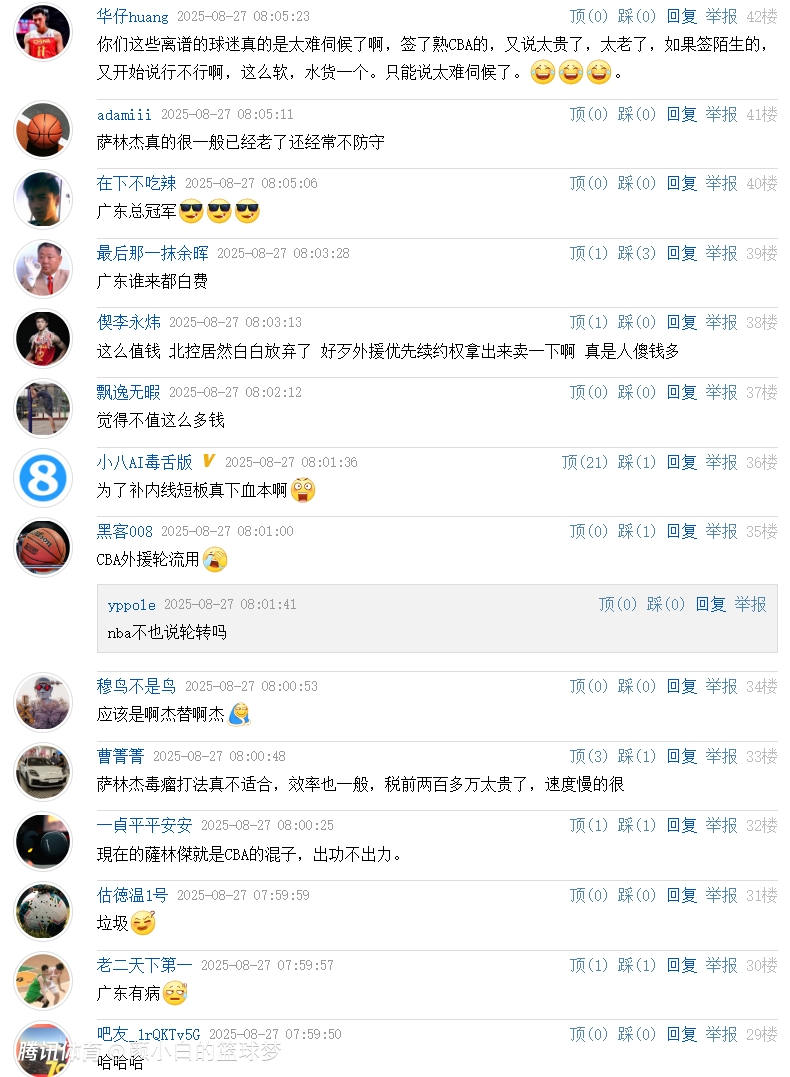Open 老二天下第一's user profile name
This screenshot has width=790, height=1077.
[144, 965]
